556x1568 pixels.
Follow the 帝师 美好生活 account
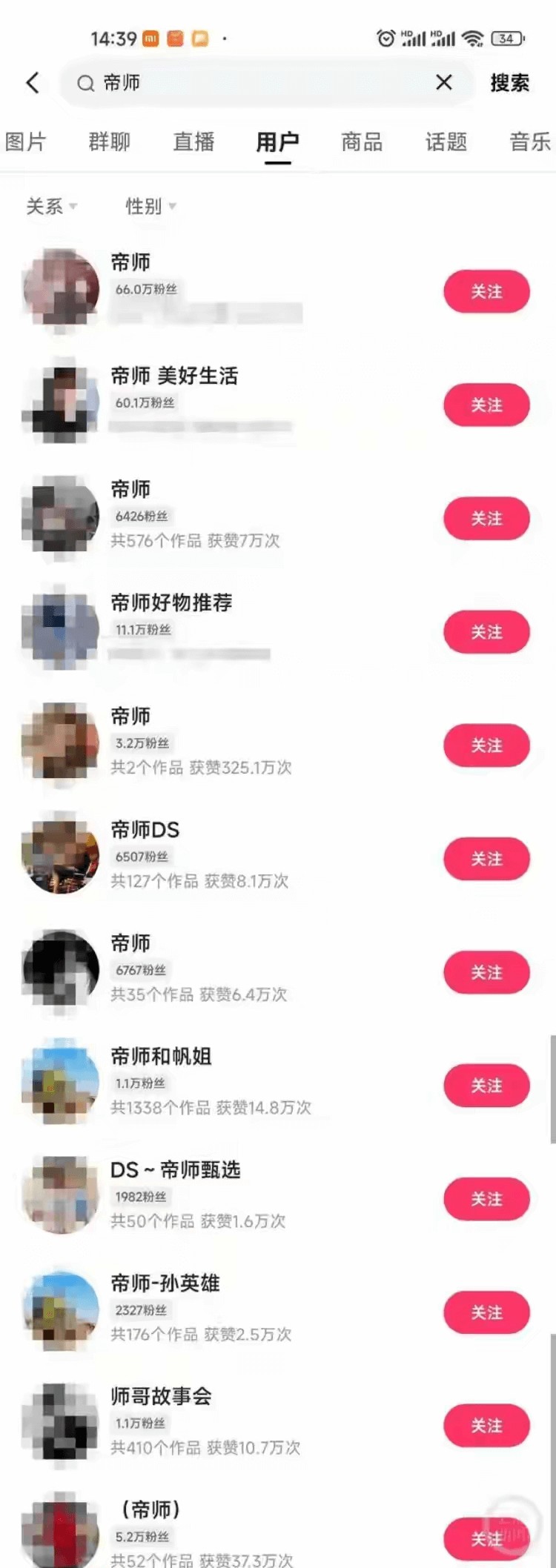coord(486,405)
